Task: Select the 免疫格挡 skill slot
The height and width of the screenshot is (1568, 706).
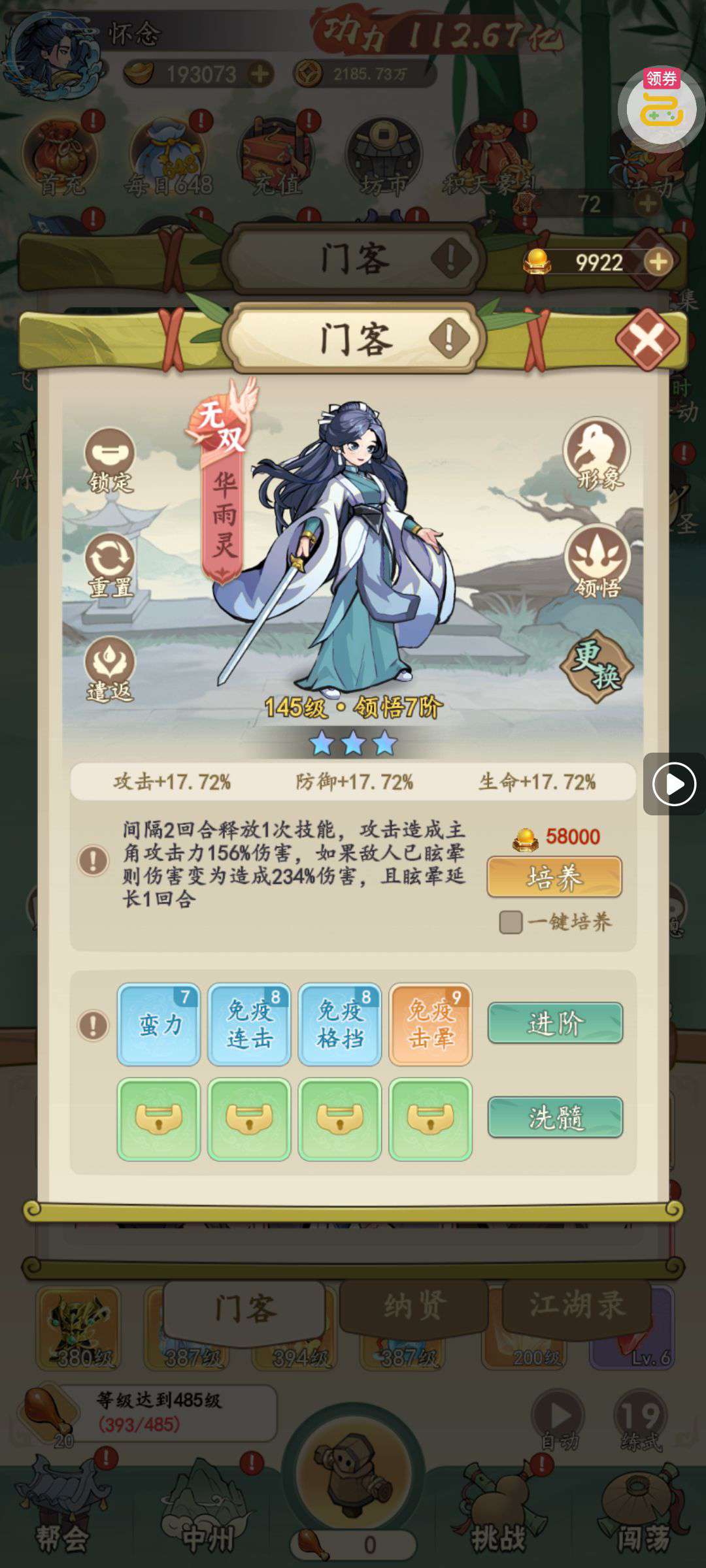Action: point(340,1024)
